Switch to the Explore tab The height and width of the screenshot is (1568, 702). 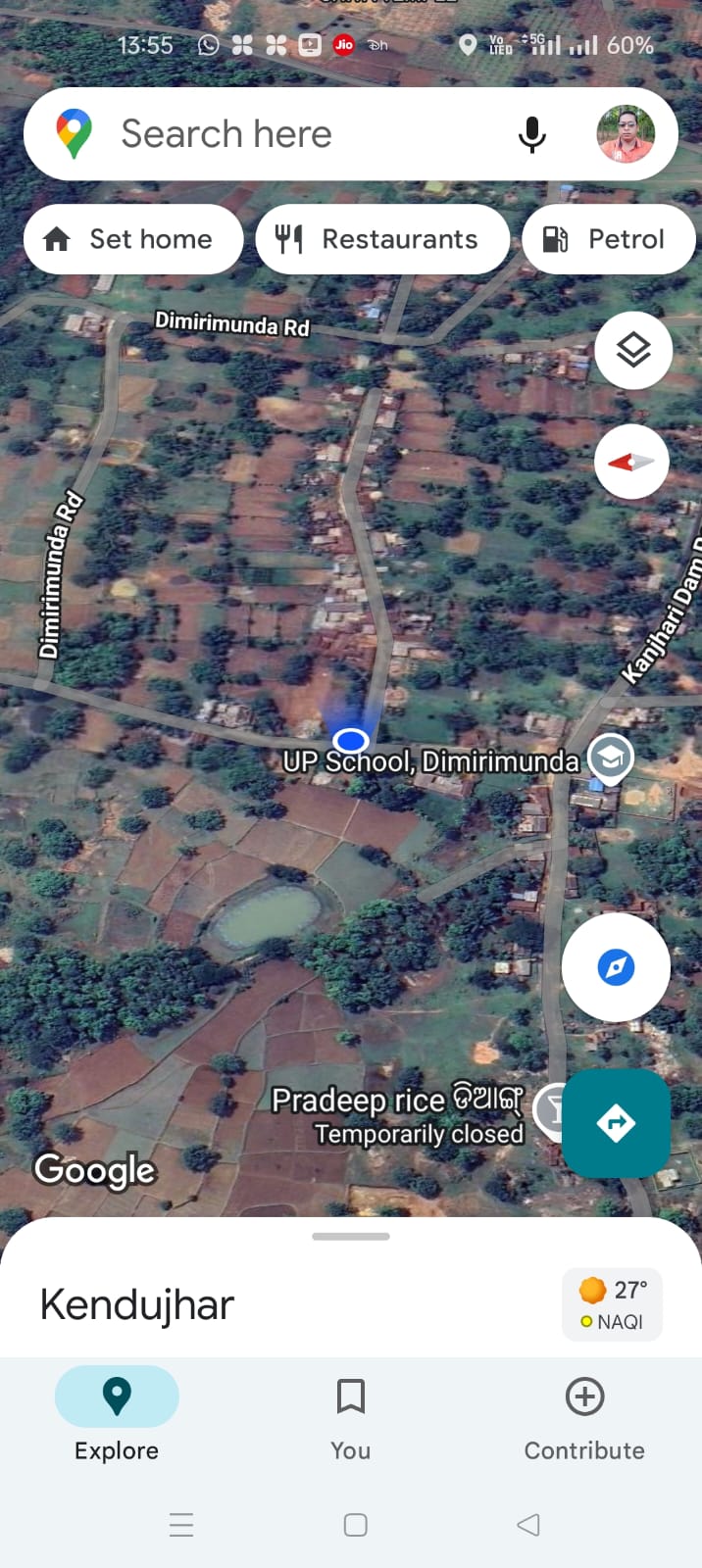[x=117, y=1413]
